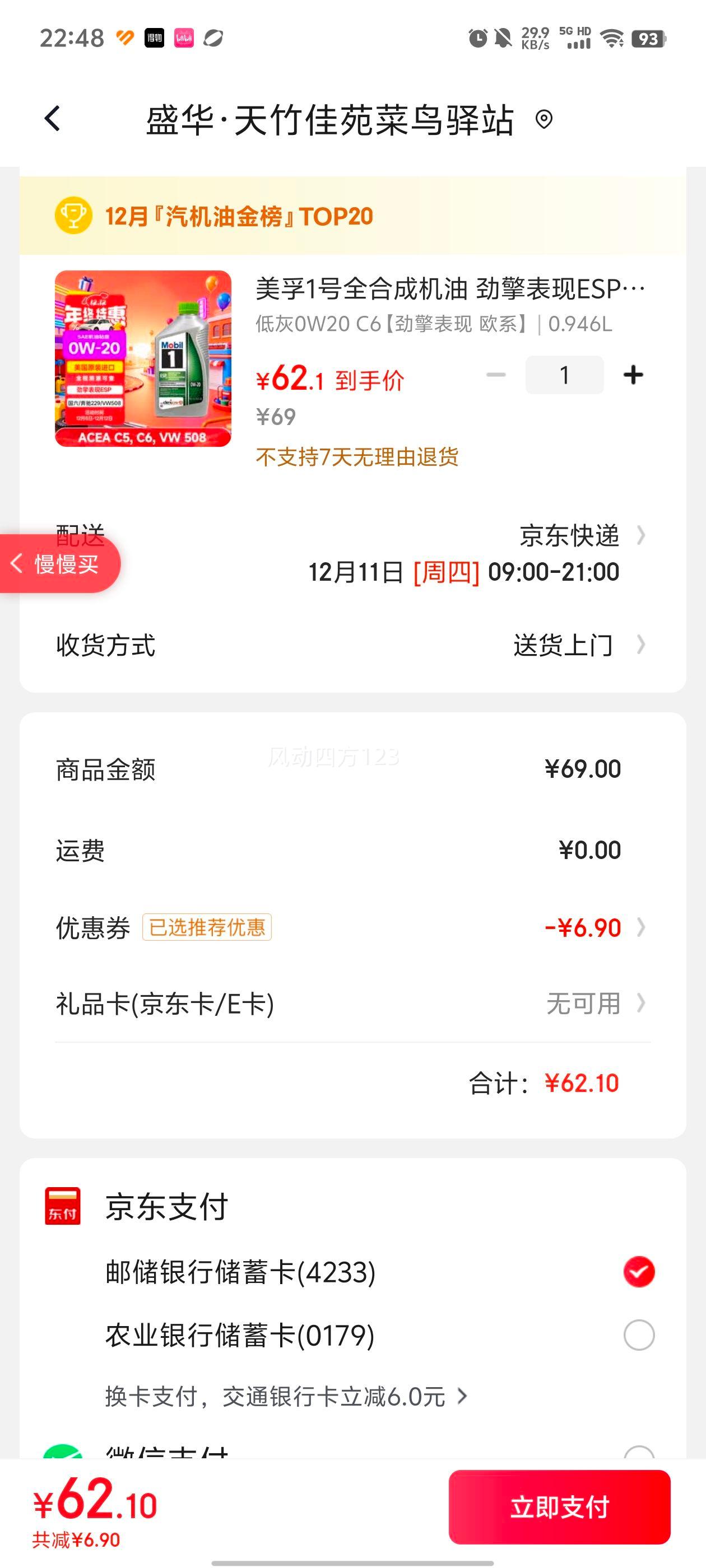Expand the floating 慢慢买 price tab
This screenshot has width=706, height=1568.
coord(58,564)
